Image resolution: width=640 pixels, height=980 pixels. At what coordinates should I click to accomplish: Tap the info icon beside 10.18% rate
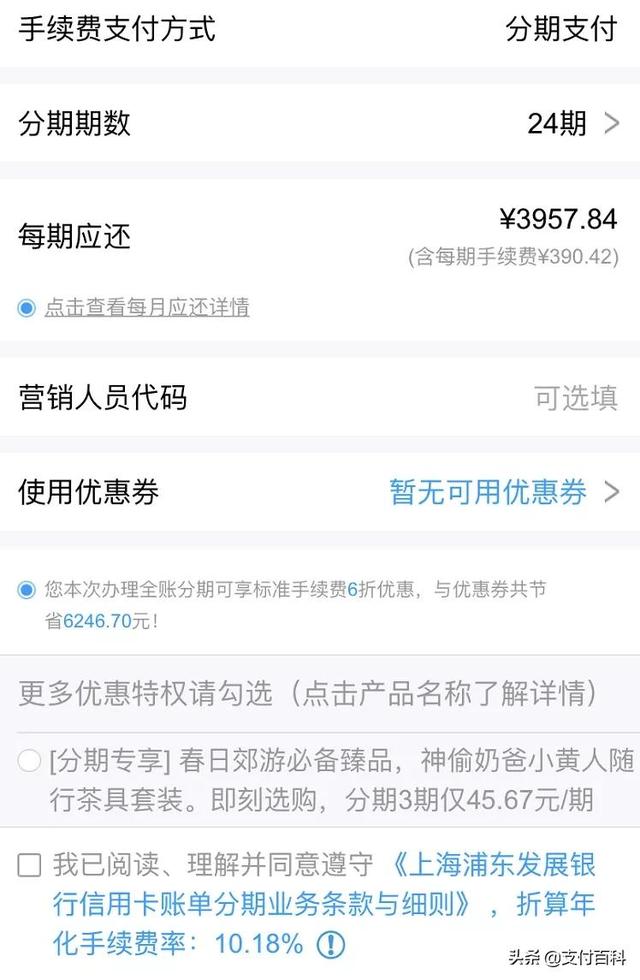[331, 943]
